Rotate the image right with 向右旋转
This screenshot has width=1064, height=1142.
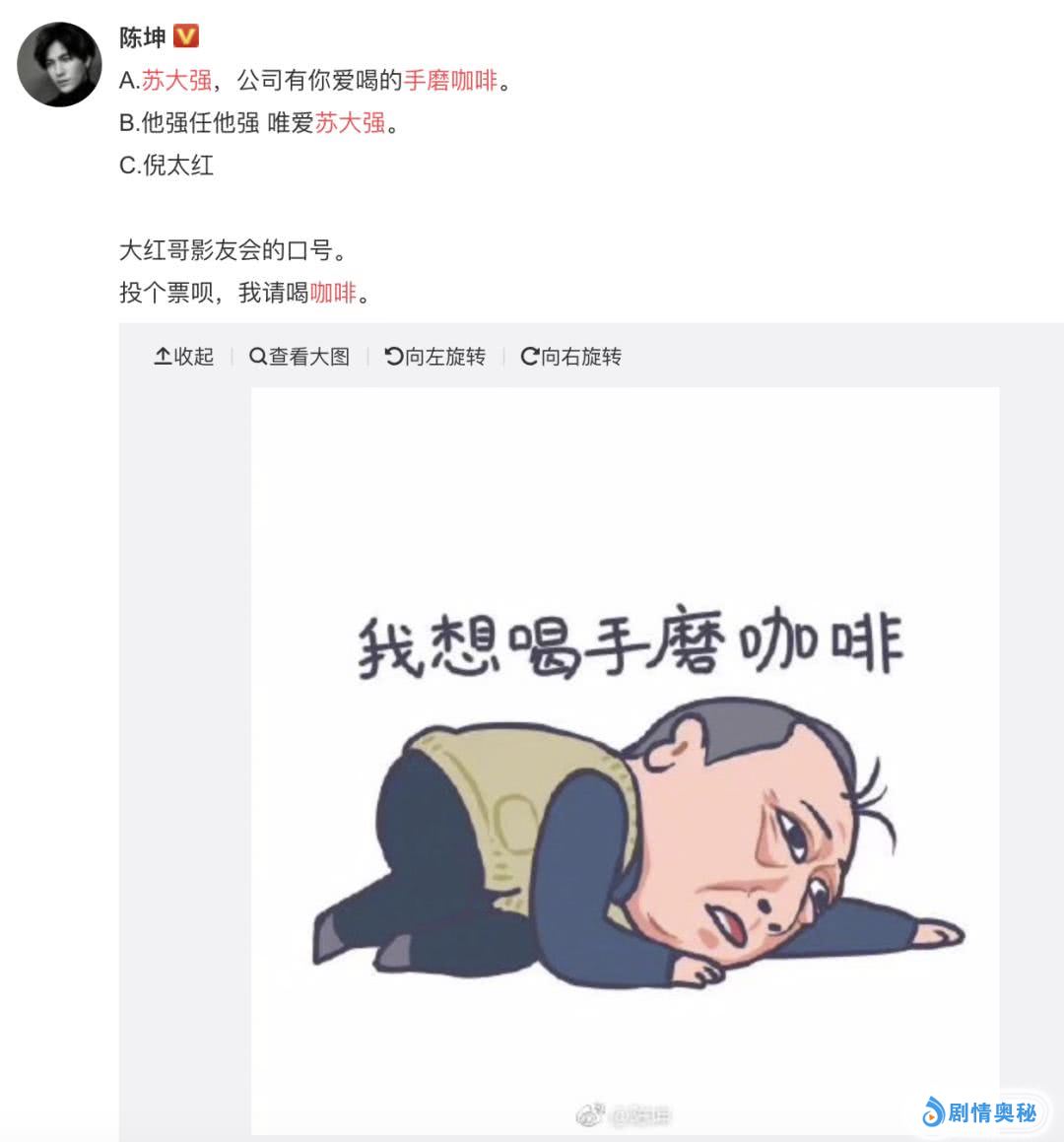(x=571, y=357)
